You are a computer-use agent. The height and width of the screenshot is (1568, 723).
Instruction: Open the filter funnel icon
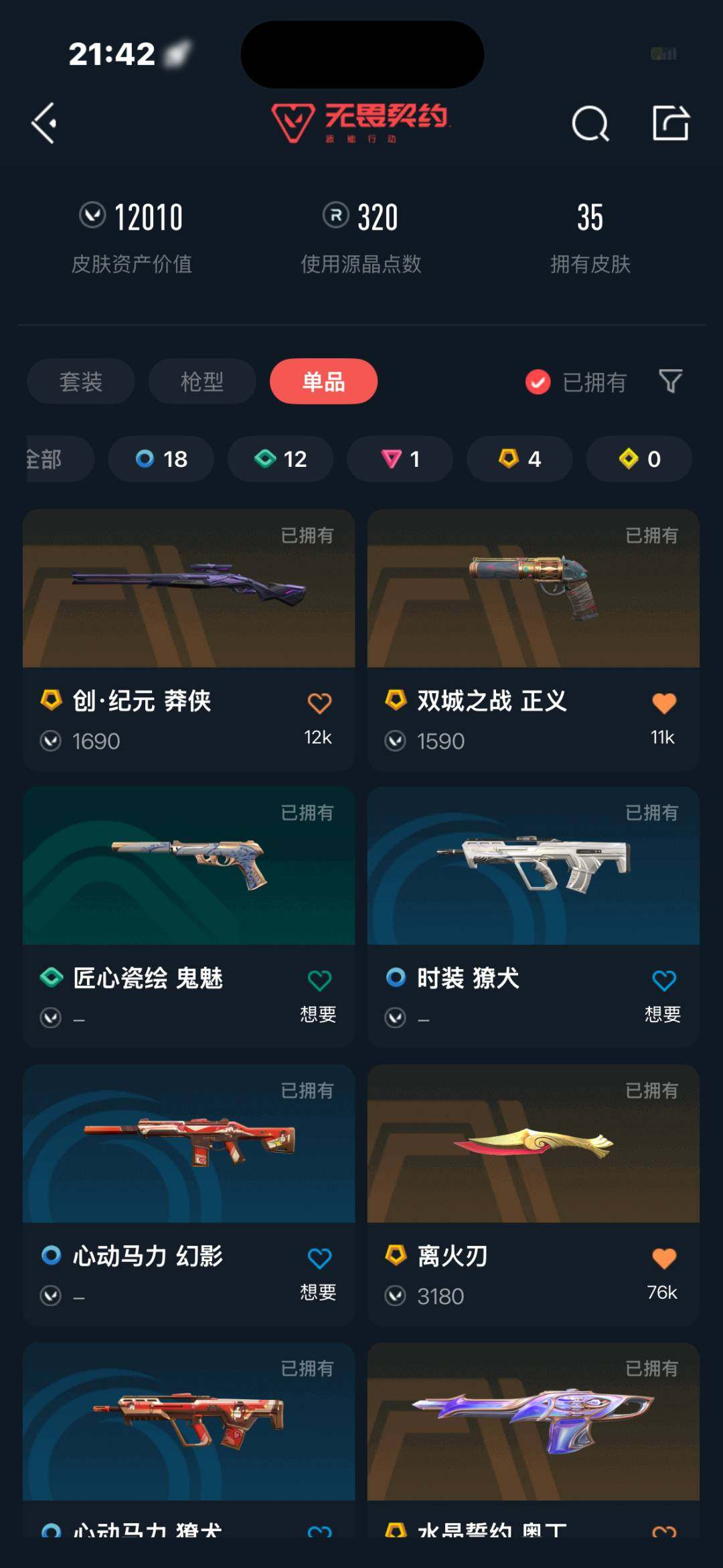click(x=670, y=381)
